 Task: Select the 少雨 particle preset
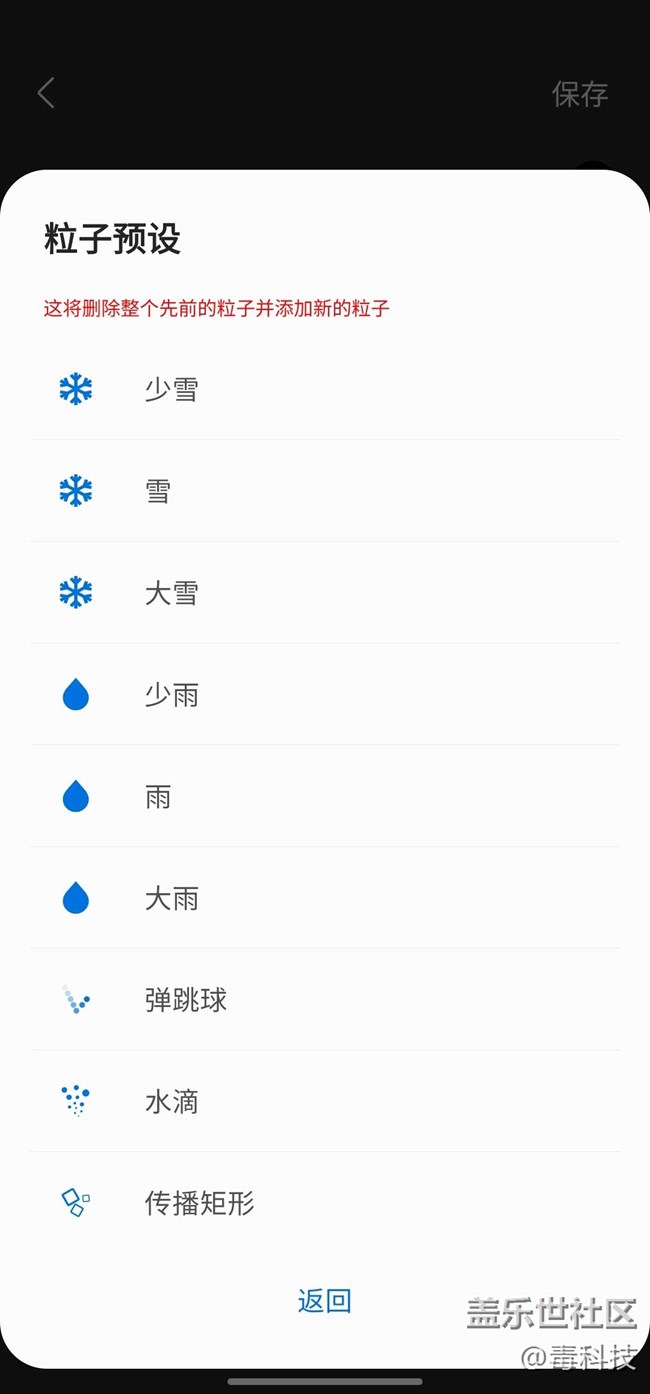325,694
